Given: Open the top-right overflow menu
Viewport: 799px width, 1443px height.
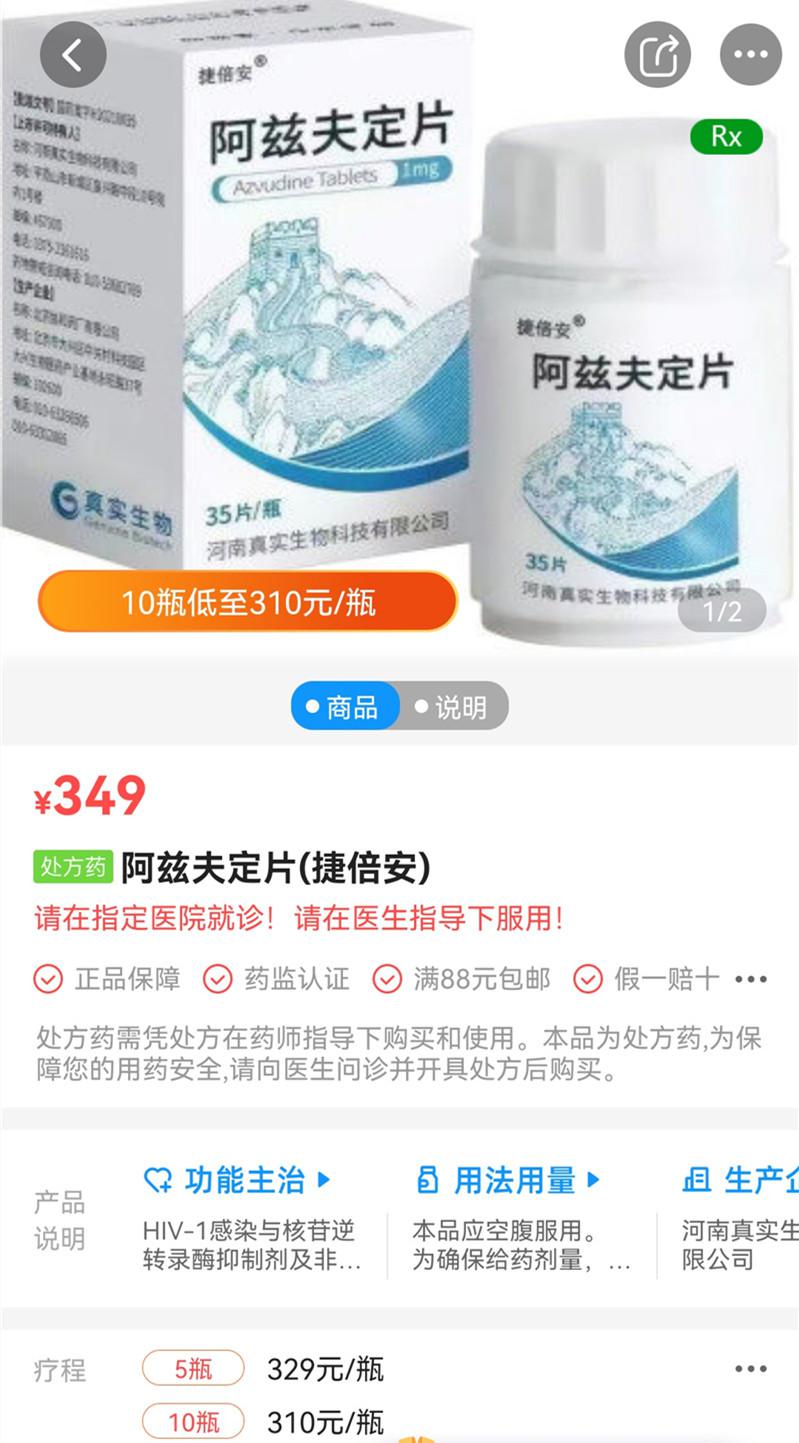Looking at the screenshot, I should (750, 54).
